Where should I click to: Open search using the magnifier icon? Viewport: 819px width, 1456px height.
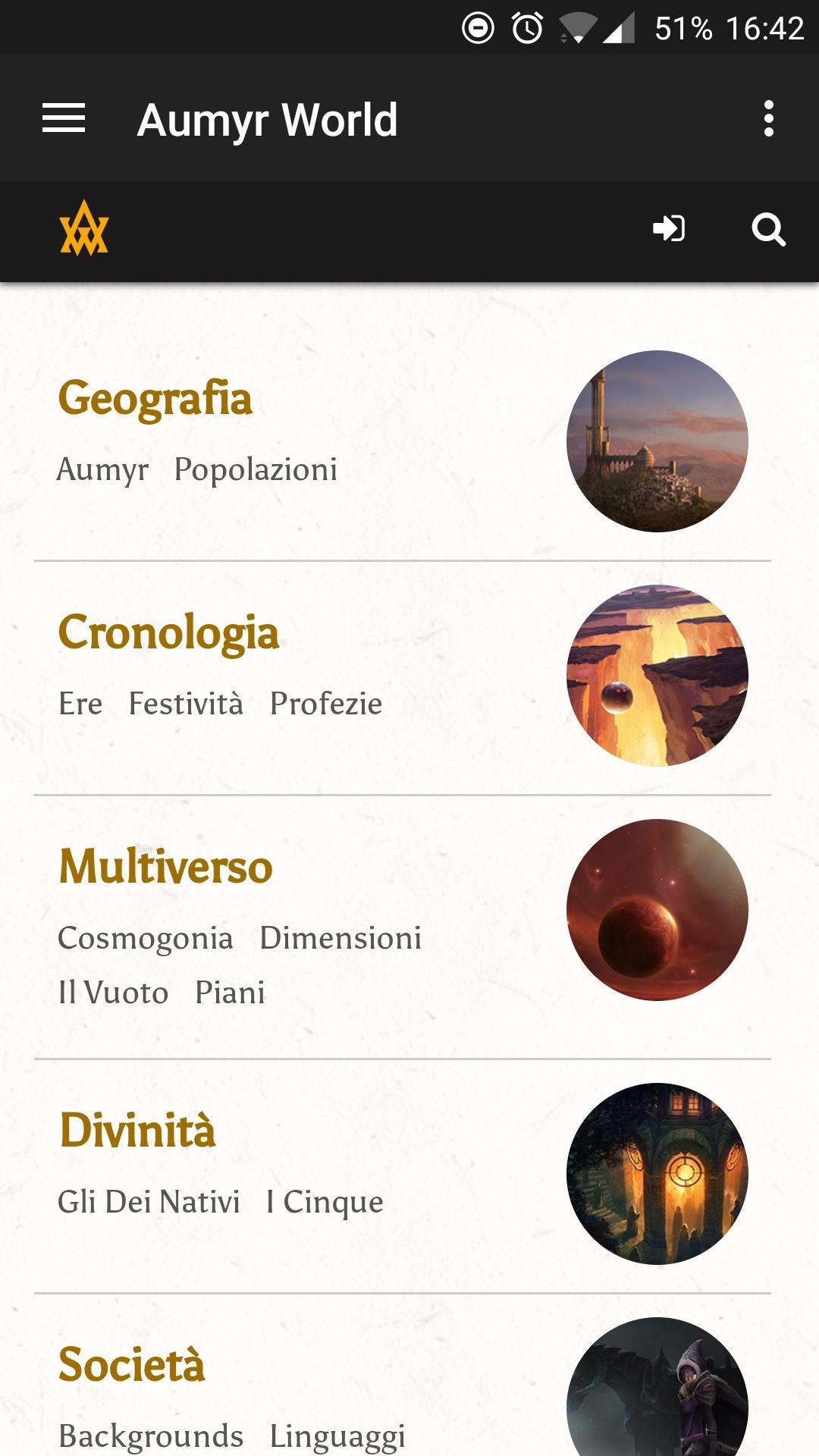pos(769,231)
